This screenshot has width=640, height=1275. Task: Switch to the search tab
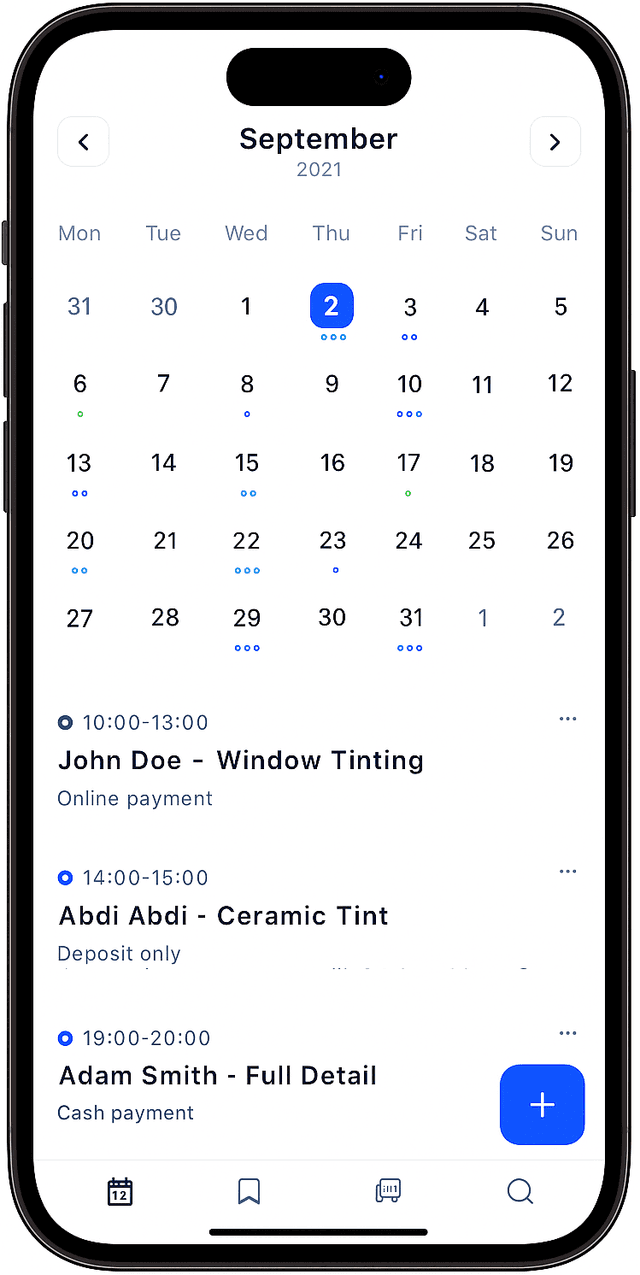520,1191
